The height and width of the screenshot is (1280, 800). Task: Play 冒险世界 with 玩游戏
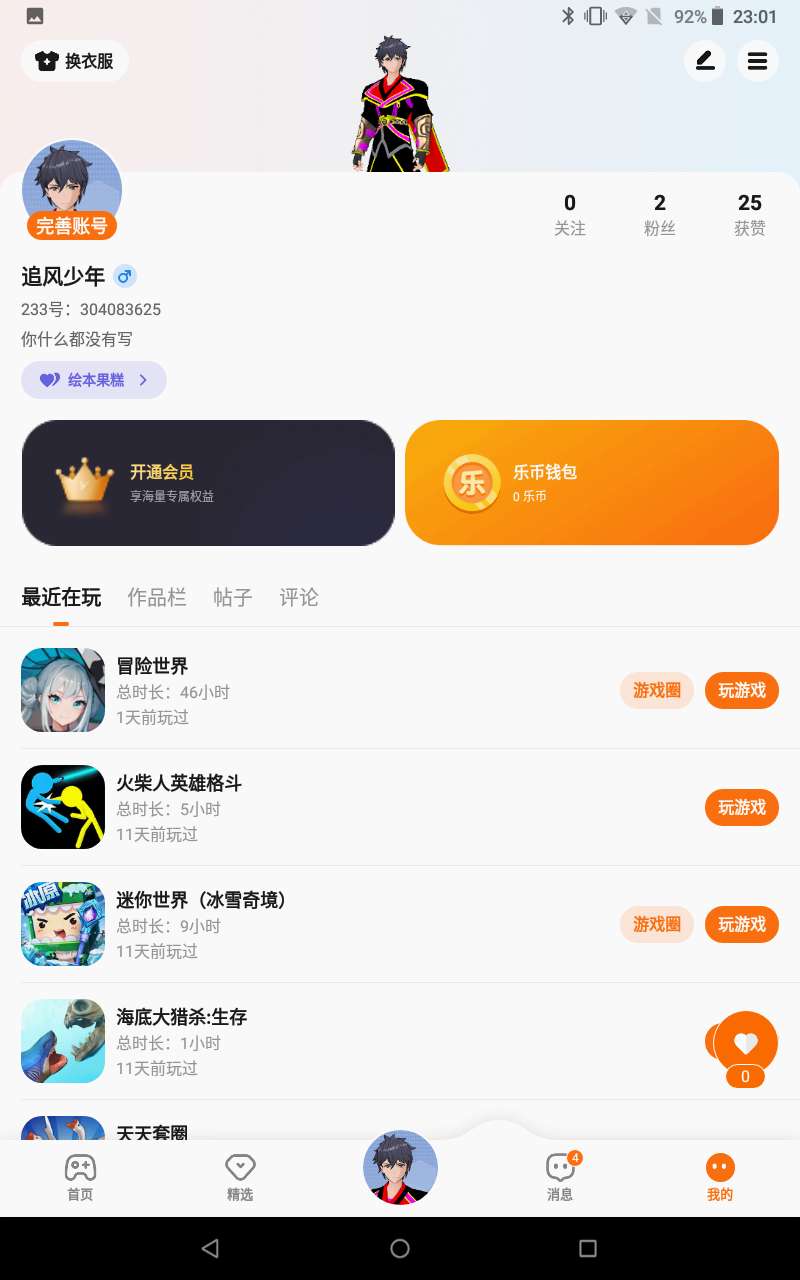pyautogui.click(x=742, y=690)
